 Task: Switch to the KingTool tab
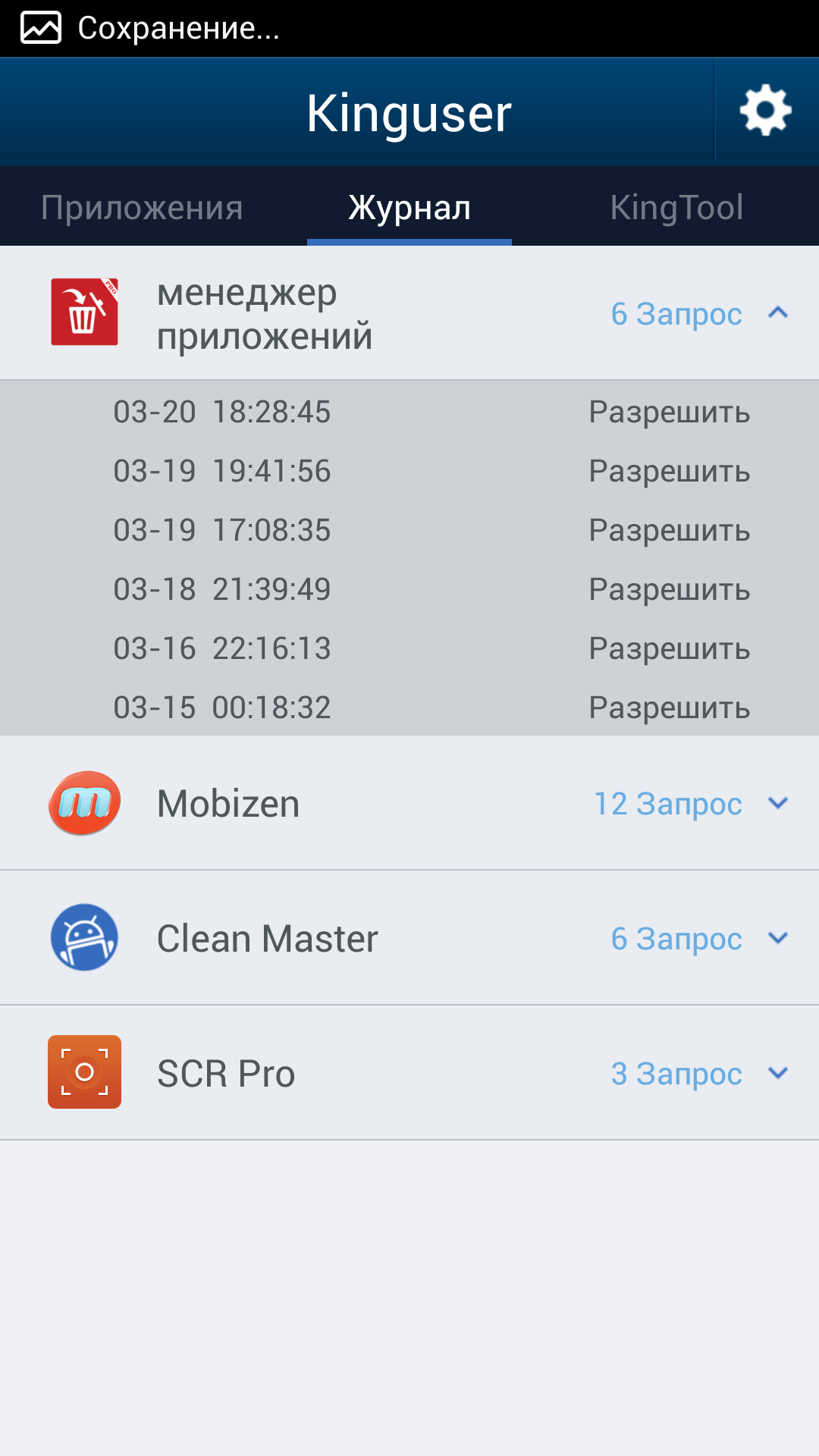(x=676, y=207)
